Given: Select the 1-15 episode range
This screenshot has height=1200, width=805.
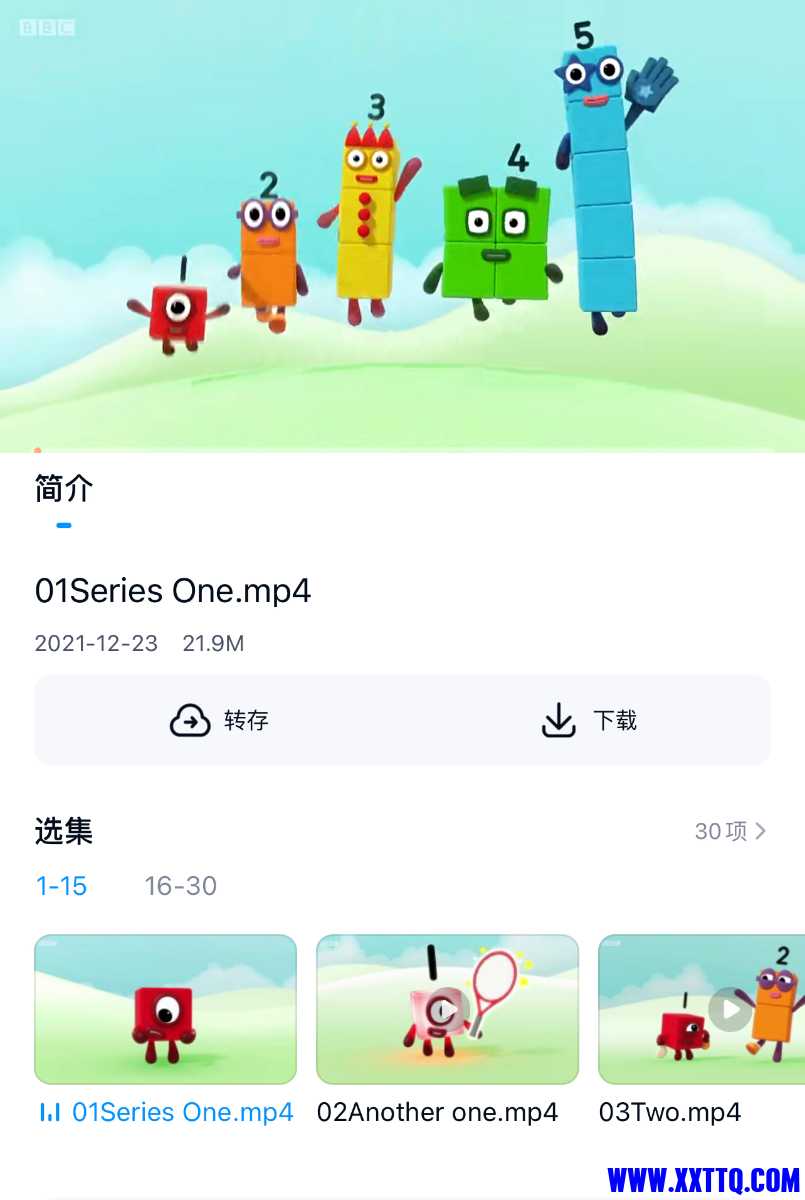Looking at the screenshot, I should [x=61, y=886].
